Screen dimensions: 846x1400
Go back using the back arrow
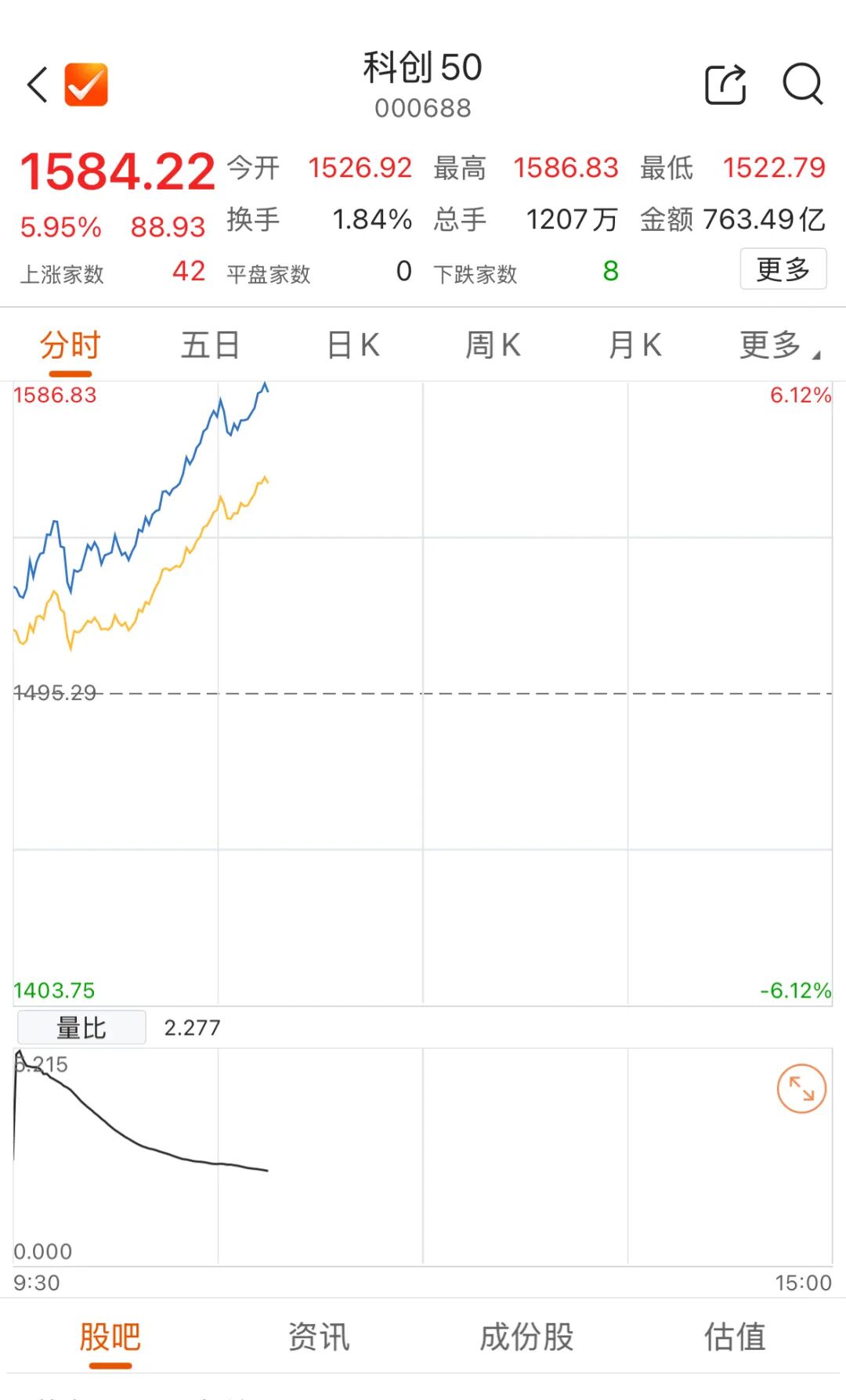coord(38,85)
